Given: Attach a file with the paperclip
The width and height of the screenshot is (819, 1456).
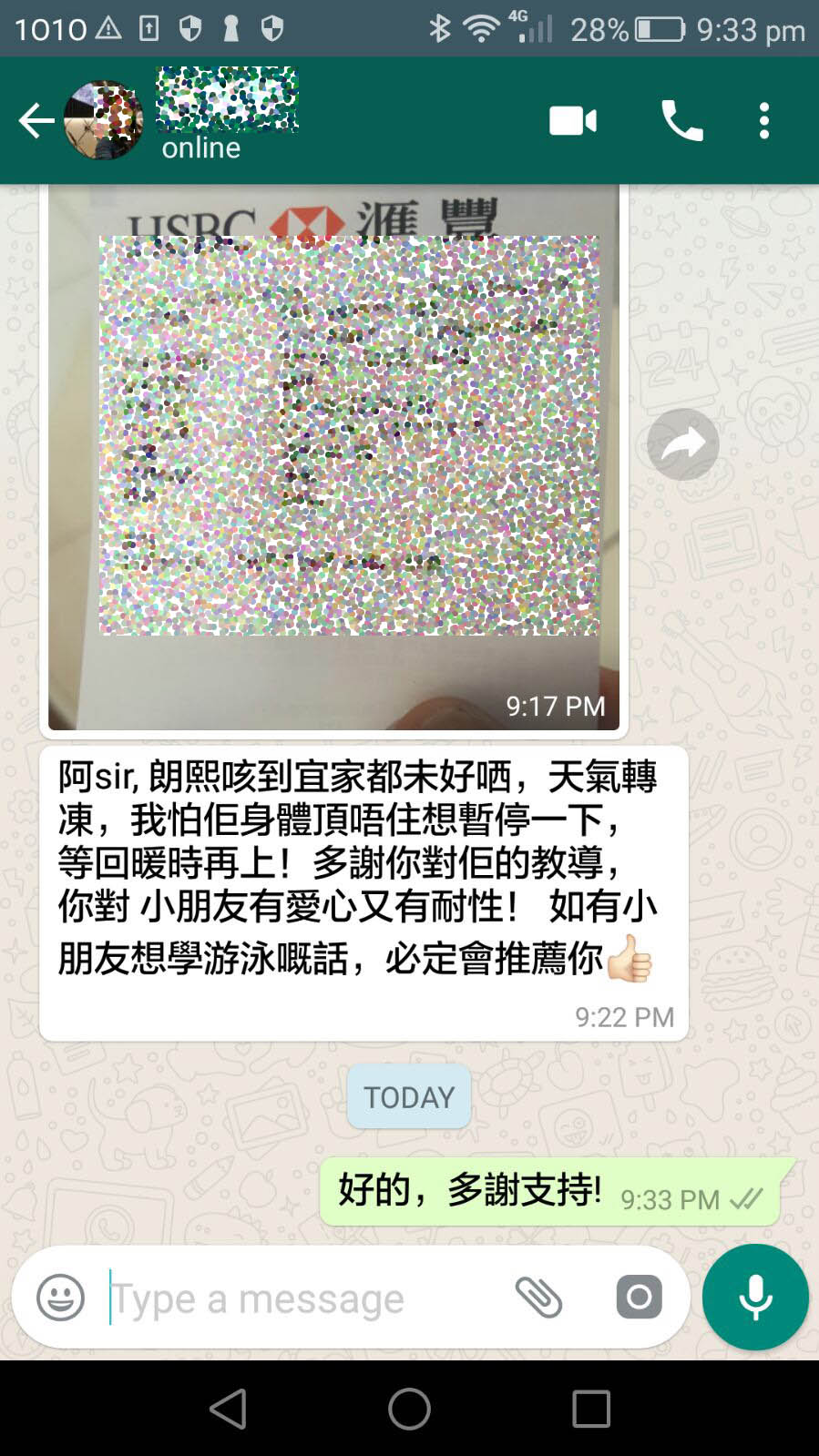Looking at the screenshot, I should pyautogui.click(x=538, y=1298).
